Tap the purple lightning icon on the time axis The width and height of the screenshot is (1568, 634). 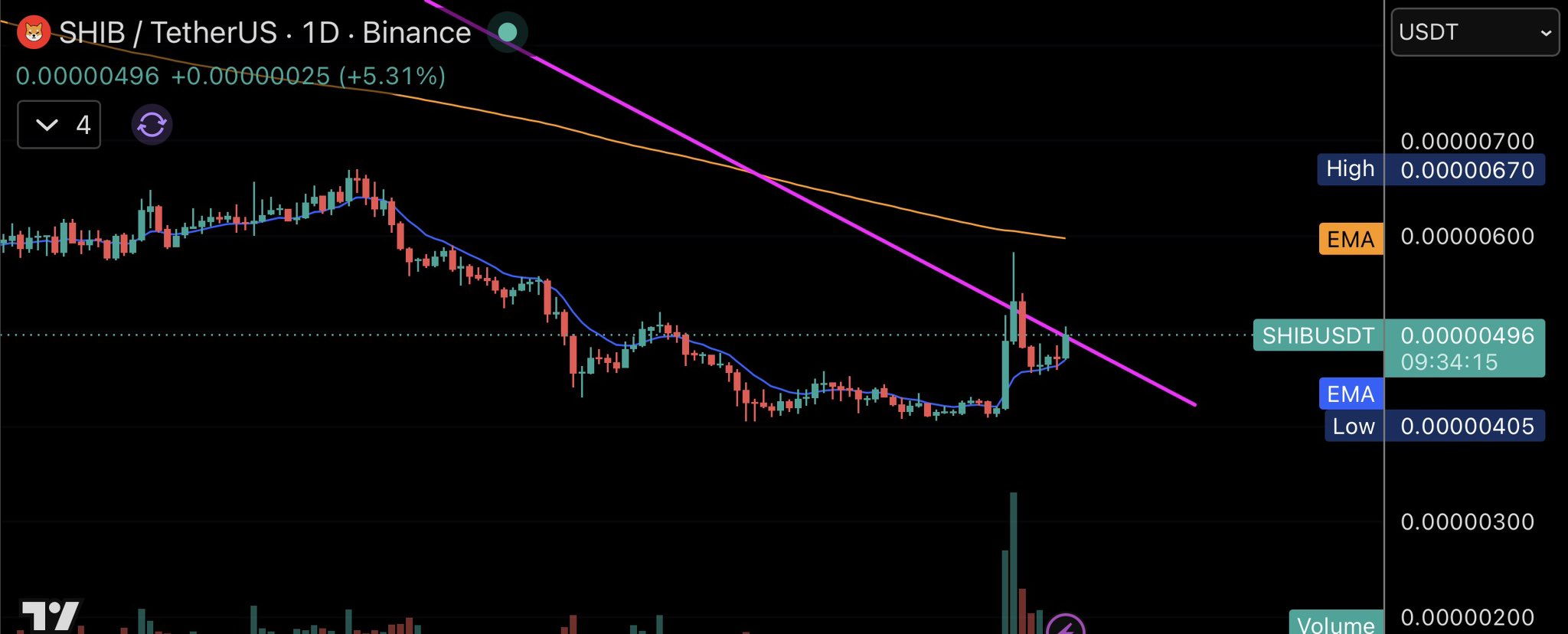point(1065,625)
